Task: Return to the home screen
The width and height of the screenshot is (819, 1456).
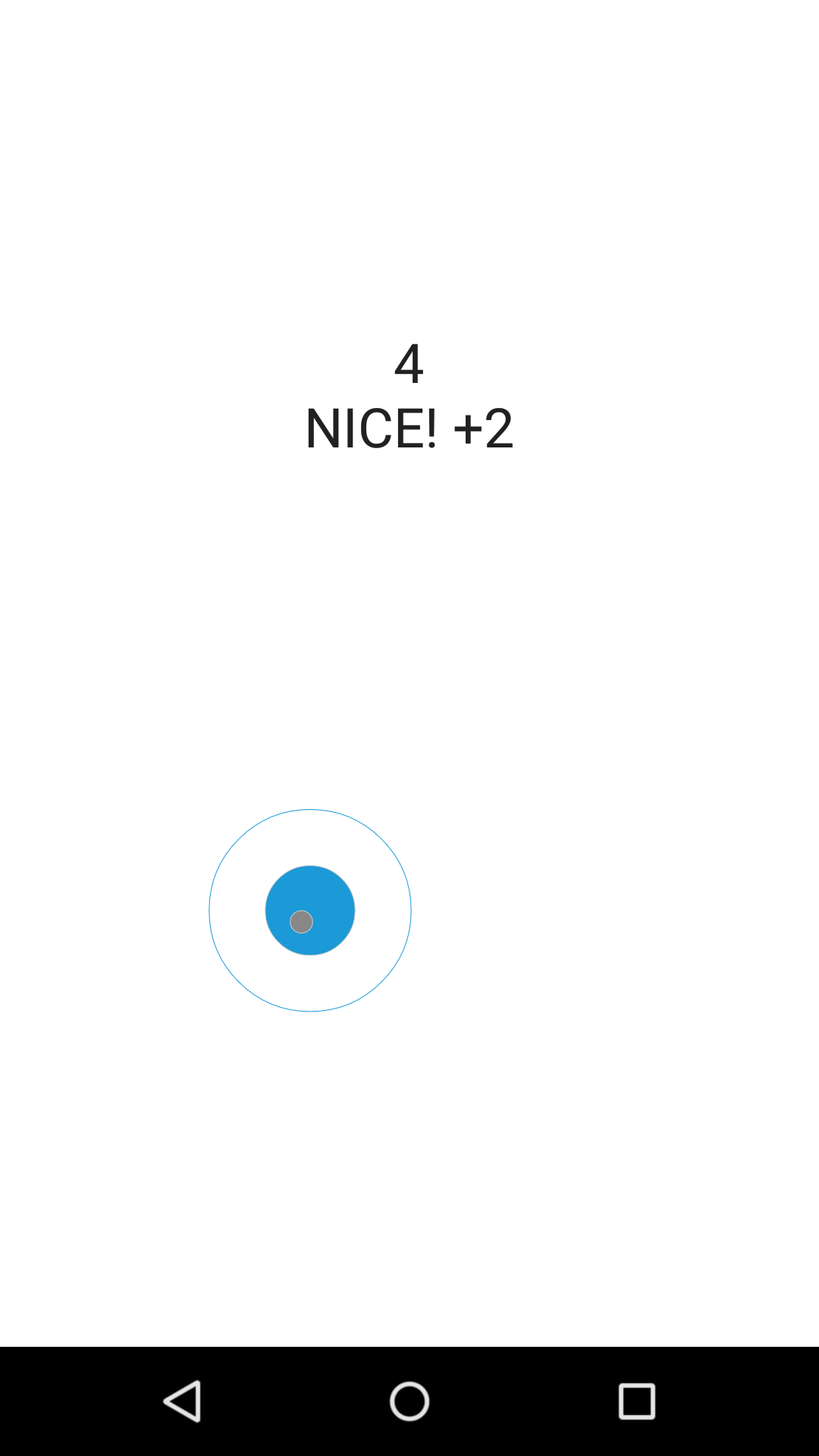Action: coord(409,1401)
